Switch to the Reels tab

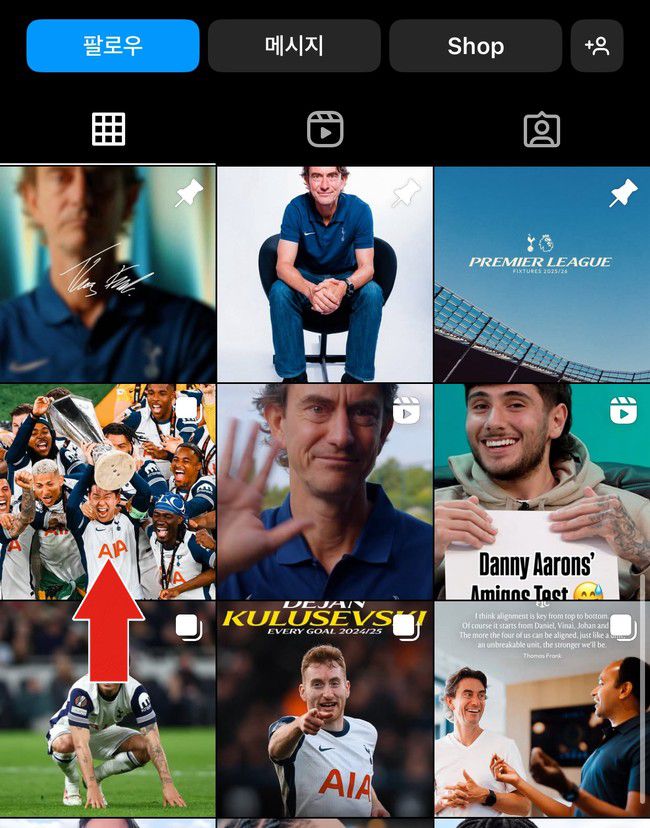(x=325, y=129)
